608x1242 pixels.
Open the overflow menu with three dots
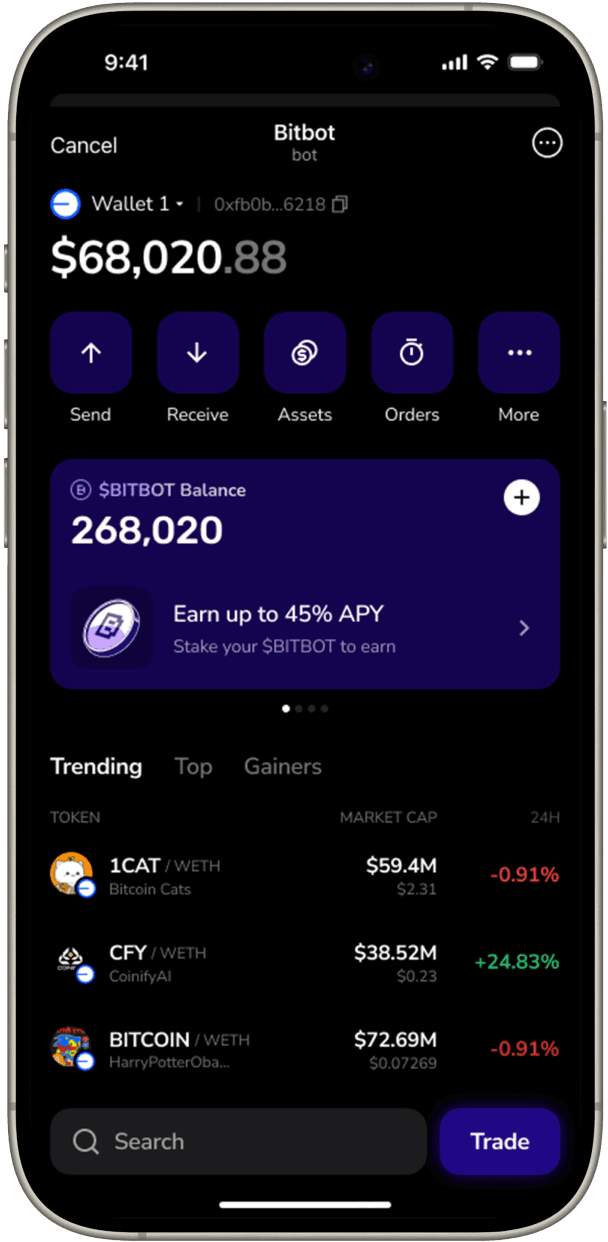click(x=547, y=144)
